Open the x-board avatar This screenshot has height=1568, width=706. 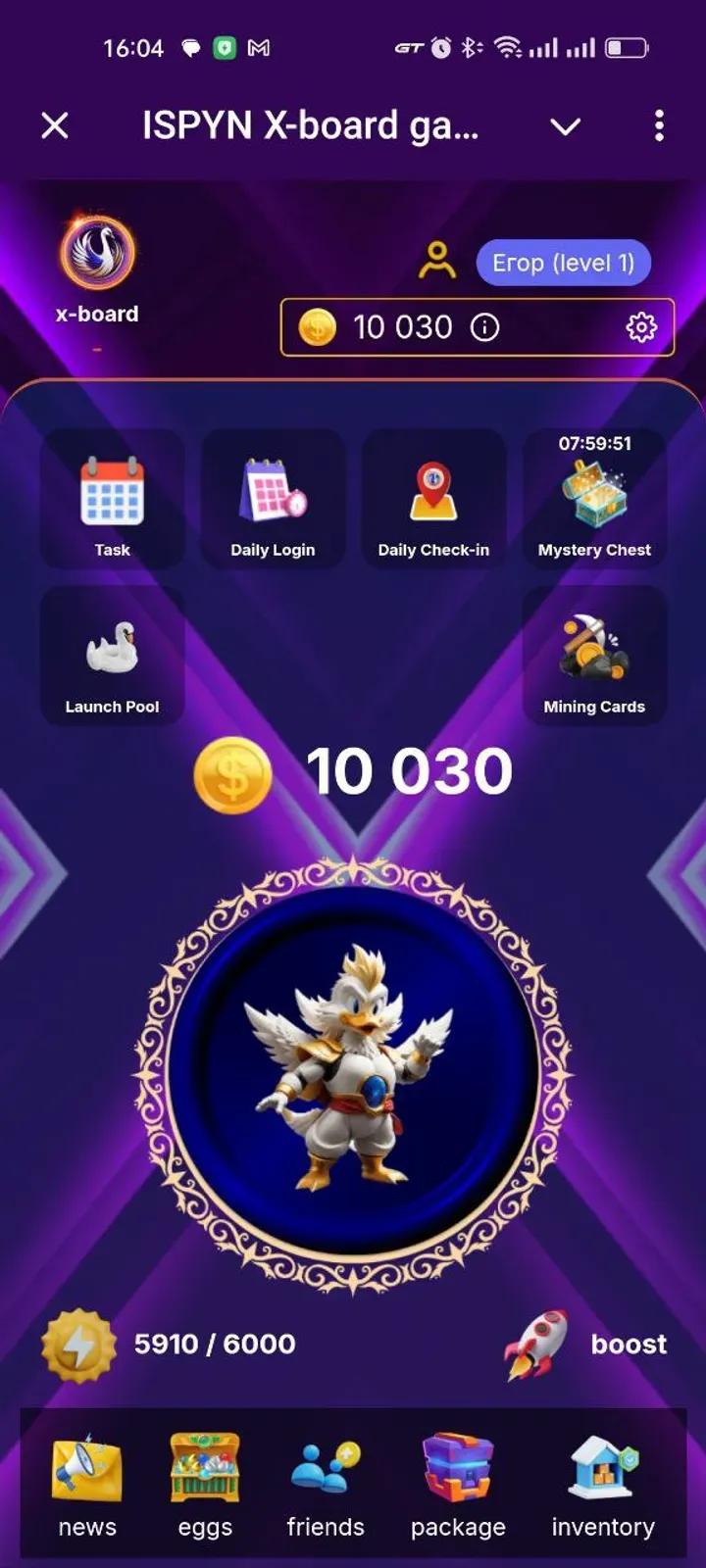point(97,252)
